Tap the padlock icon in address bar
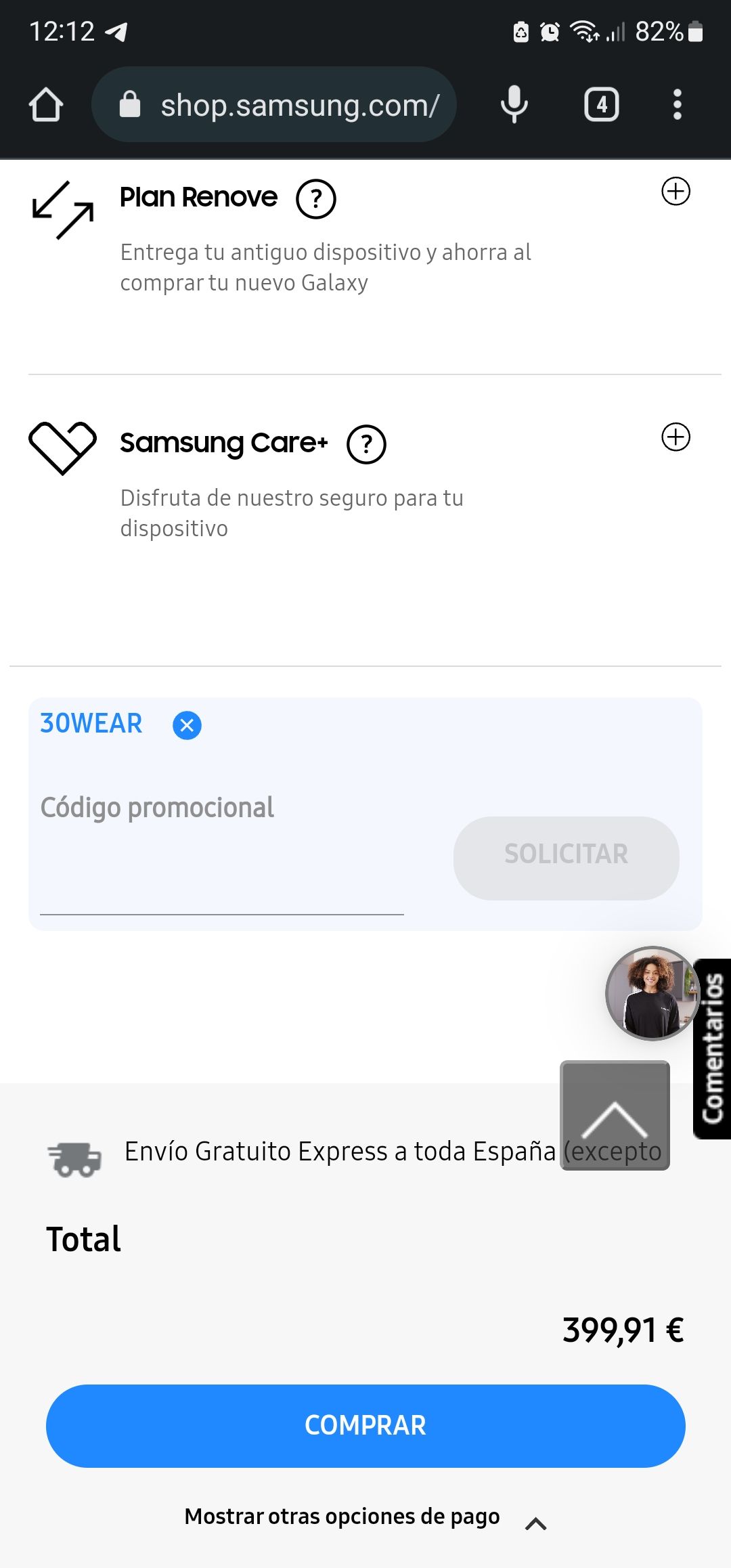Image resolution: width=731 pixels, height=1568 pixels. (130, 104)
